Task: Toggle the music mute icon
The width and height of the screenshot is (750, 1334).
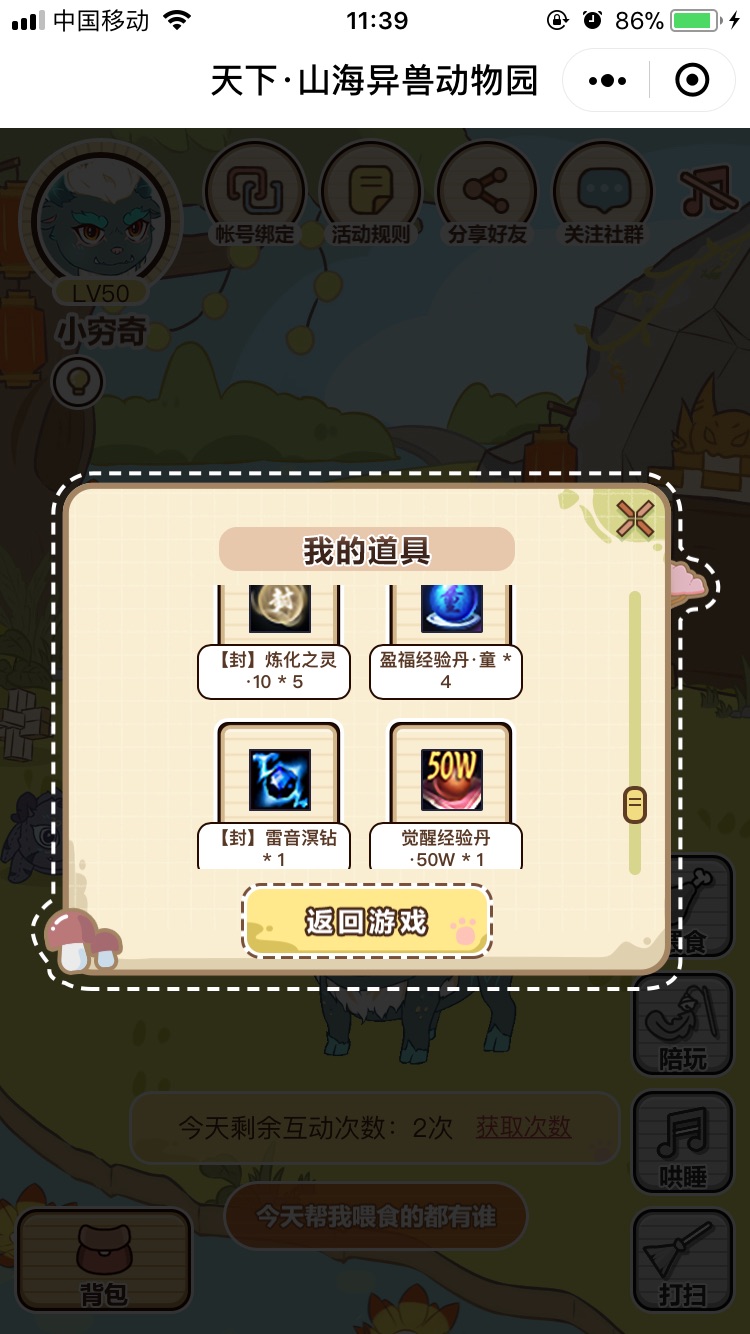Action: pos(708,190)
